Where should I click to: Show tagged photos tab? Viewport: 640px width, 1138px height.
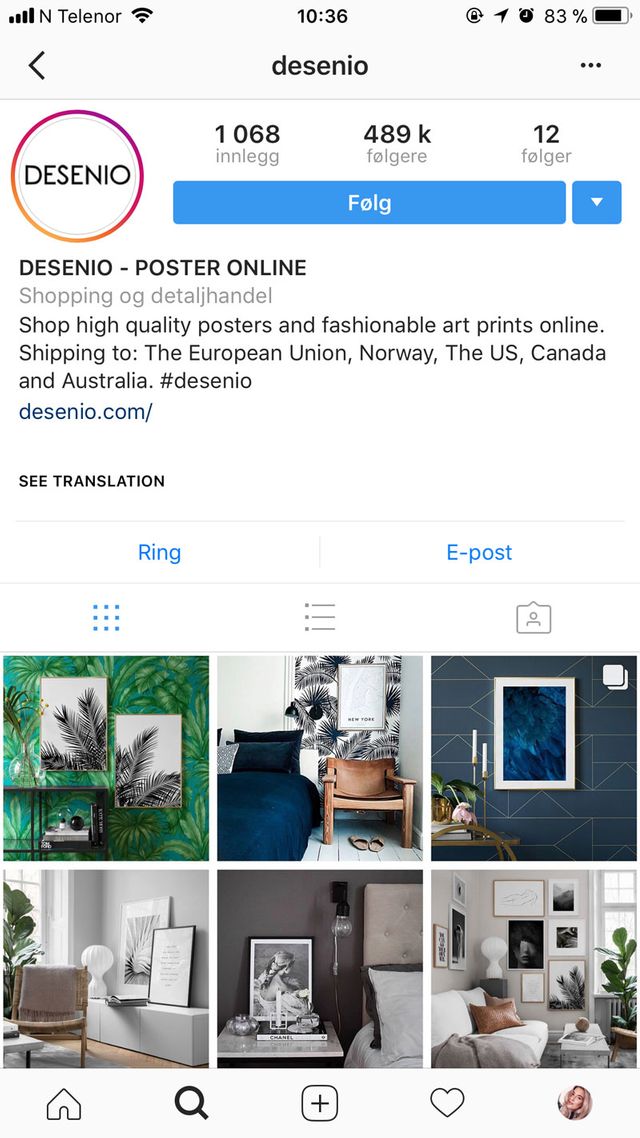534,617
